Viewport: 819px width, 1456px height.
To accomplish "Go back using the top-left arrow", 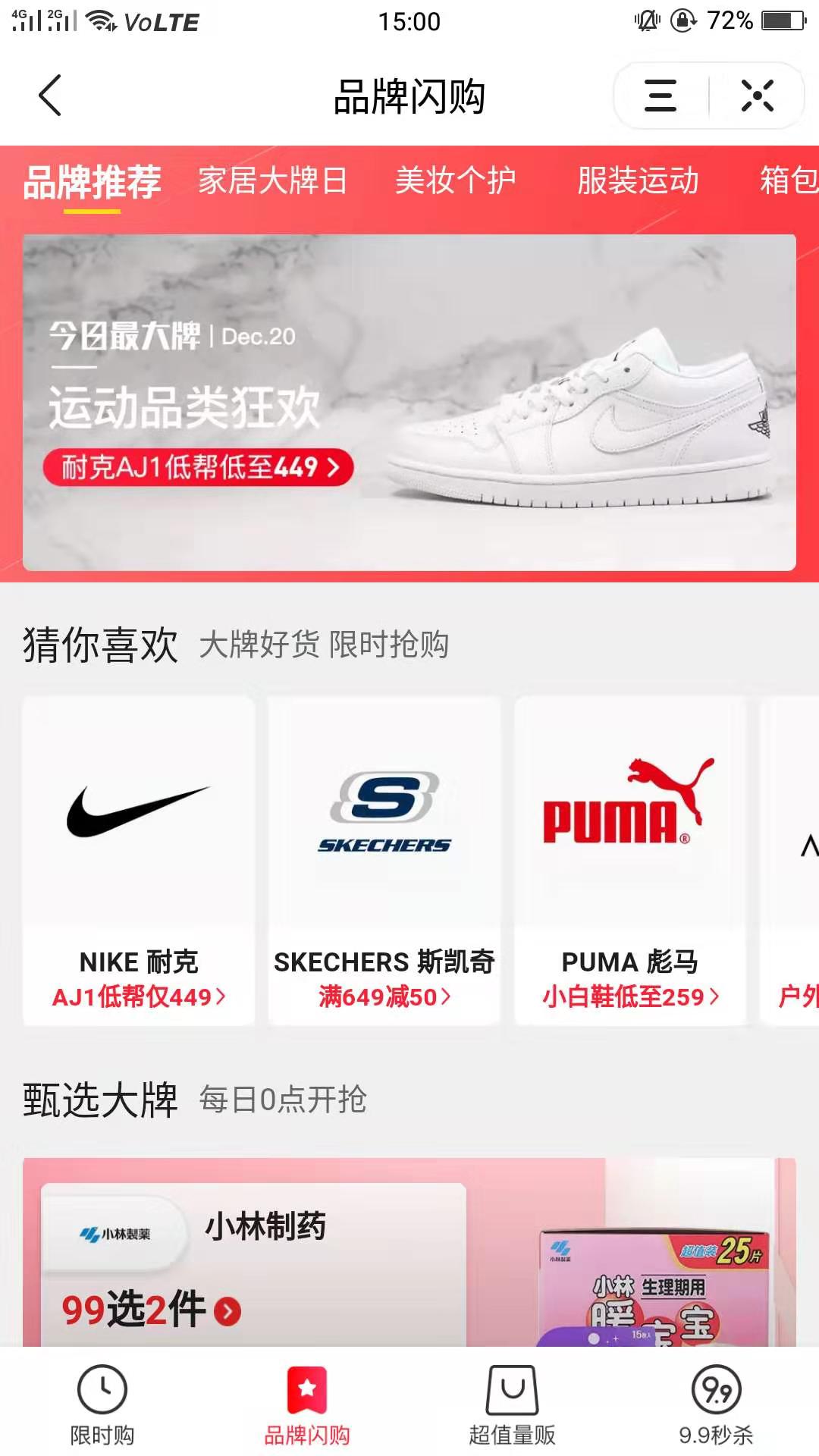I will [50, 96].
